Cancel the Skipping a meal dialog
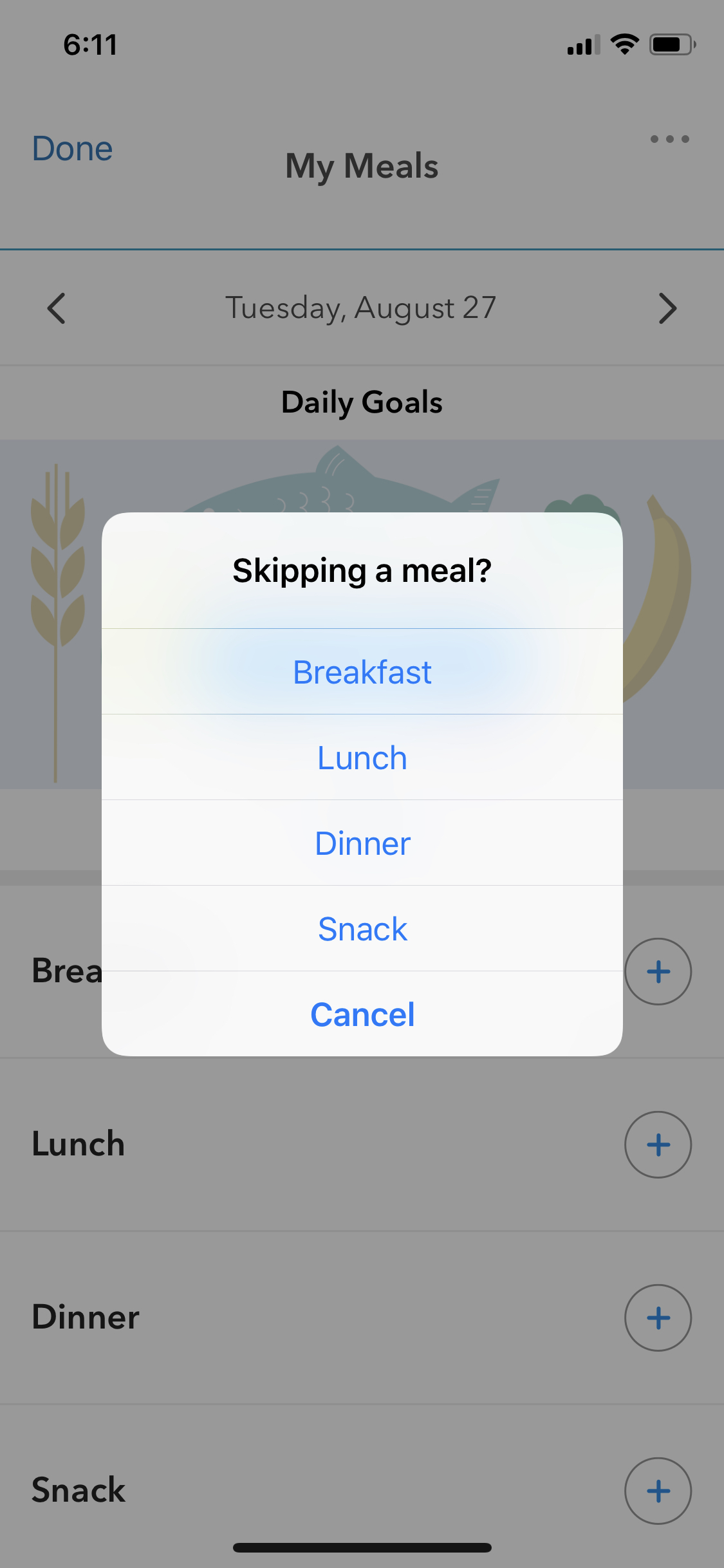The width and height of the screenshot is (724, 1568). click(x=362, y=1014)
